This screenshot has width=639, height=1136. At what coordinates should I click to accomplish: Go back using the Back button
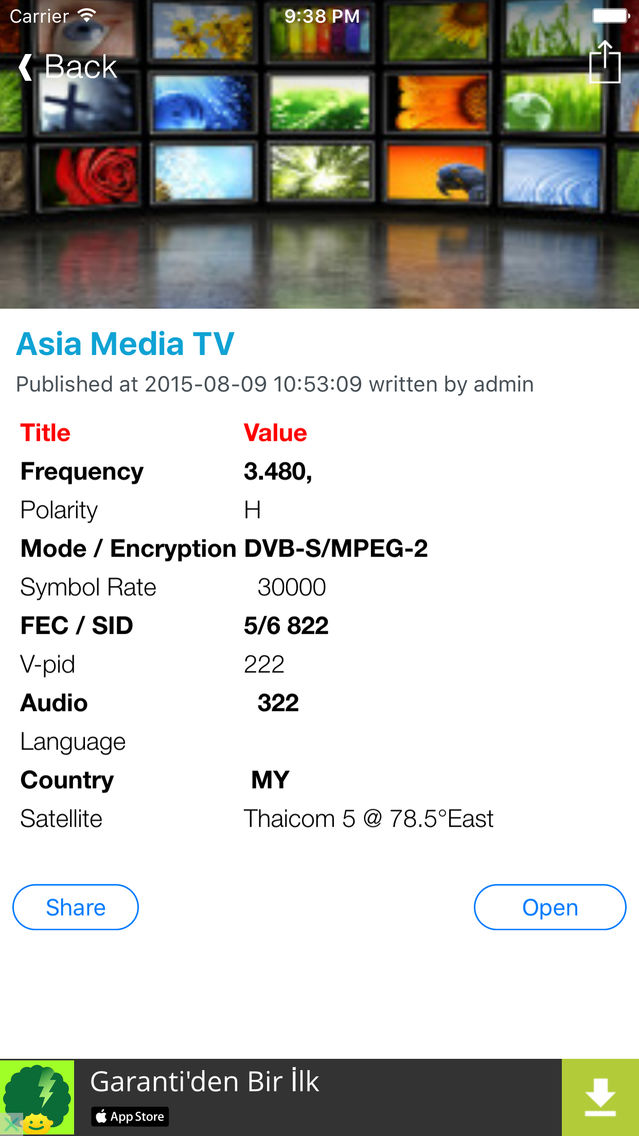67,67
